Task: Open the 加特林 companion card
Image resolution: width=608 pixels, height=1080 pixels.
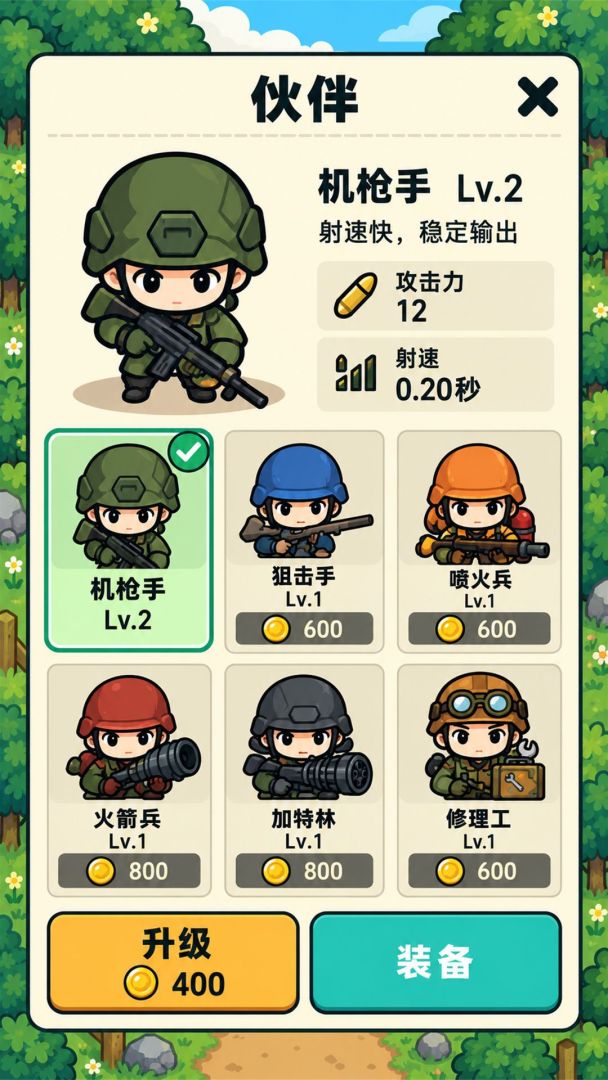Action: click(x=304, y=780)
